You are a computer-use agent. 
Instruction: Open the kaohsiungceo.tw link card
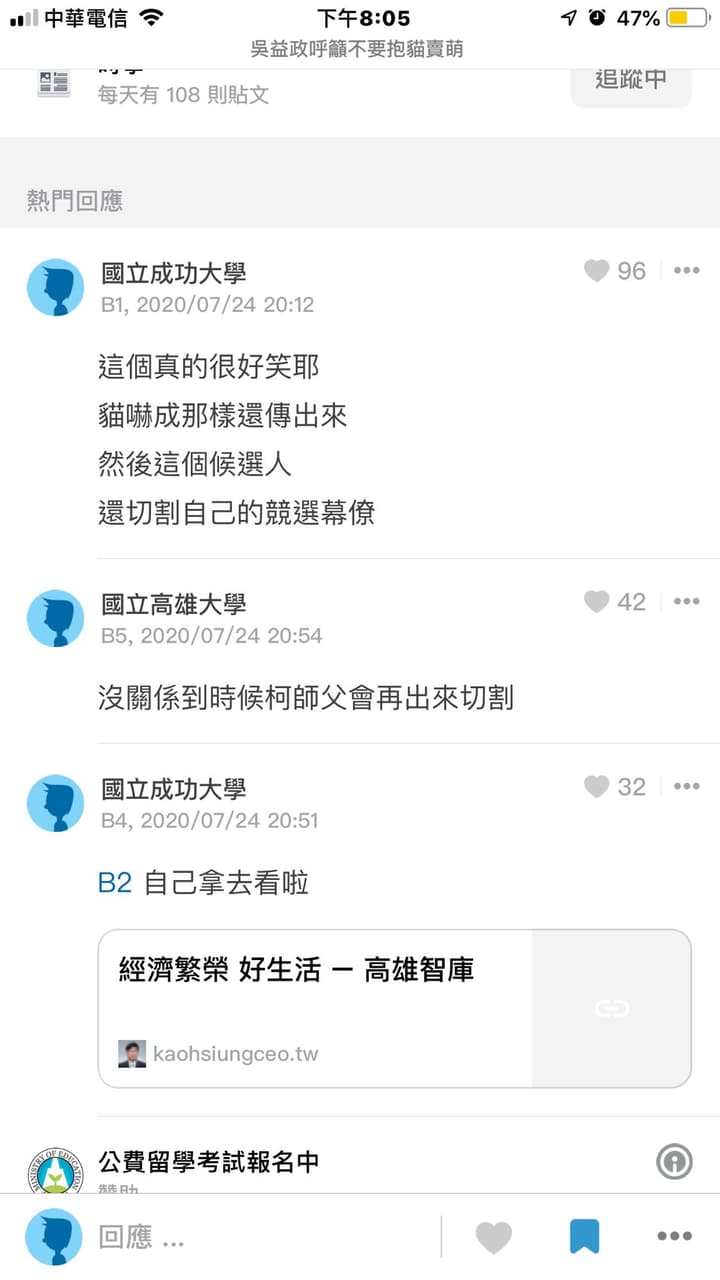(x=395, y=1008)
